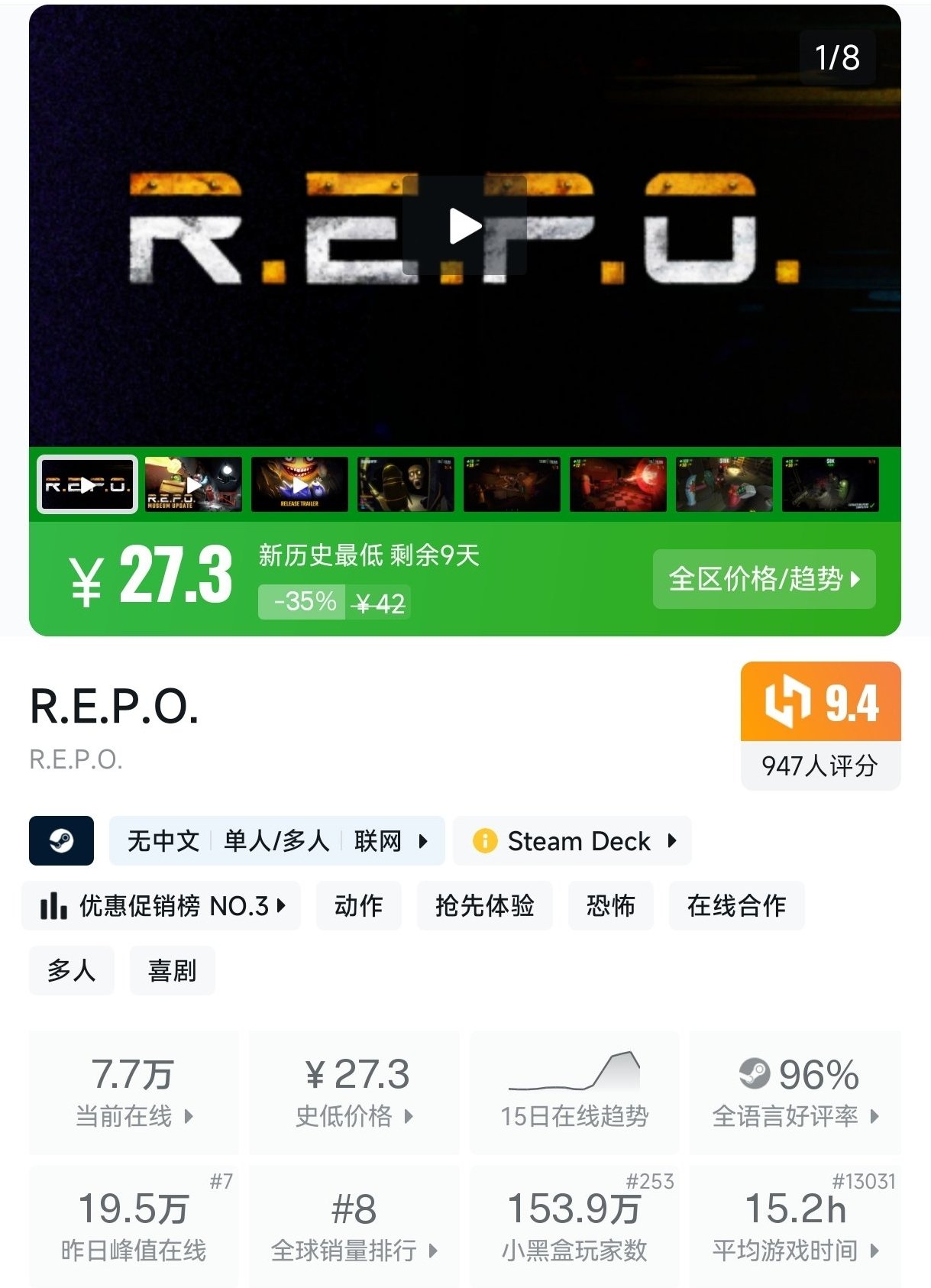The height and width of the screenshot is (1288, 931).
Task: Select the 抢先体验 tag
Action: pyautogui.click(x=484, y=906)
